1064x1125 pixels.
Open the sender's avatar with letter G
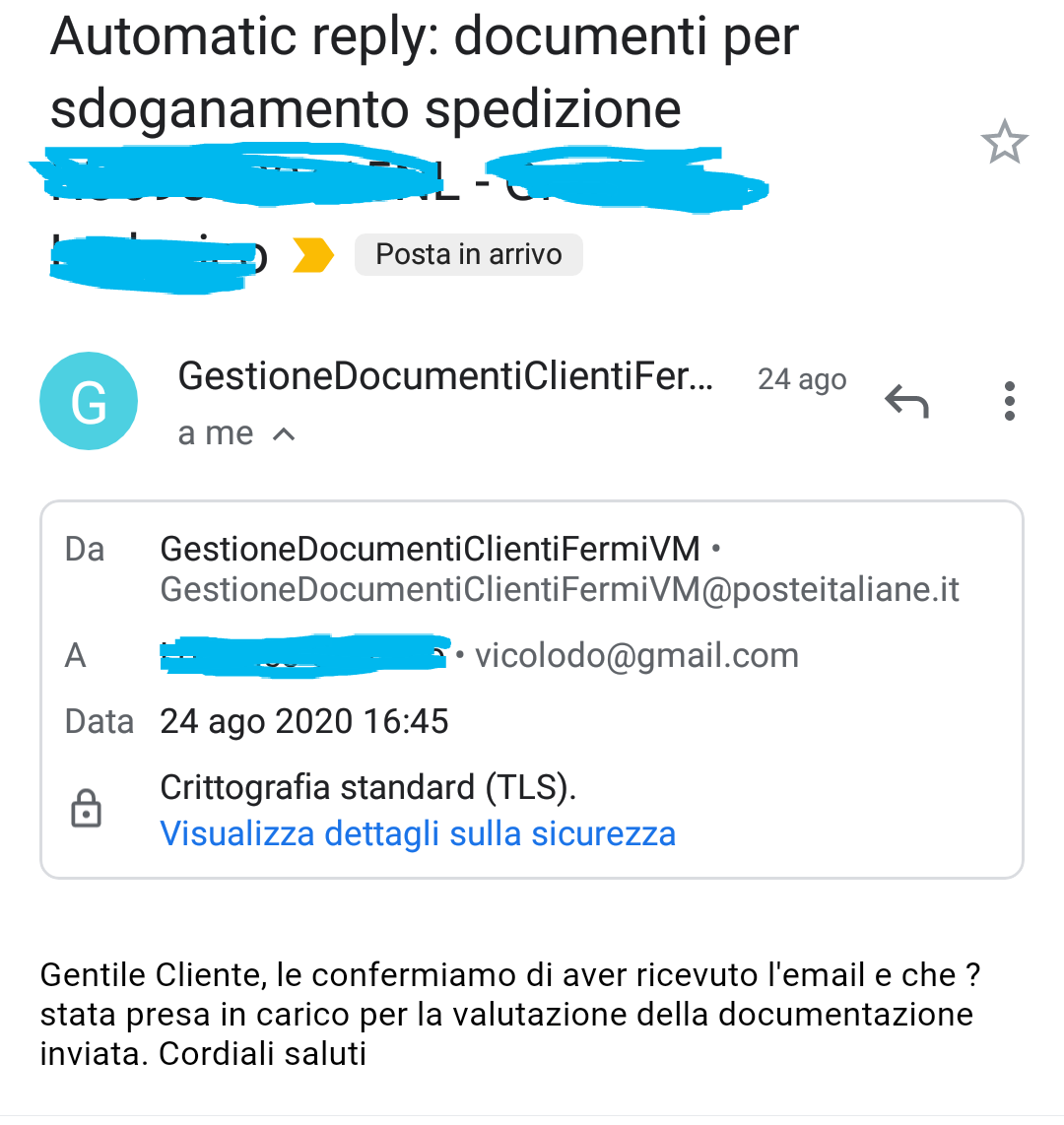[89, 401]
